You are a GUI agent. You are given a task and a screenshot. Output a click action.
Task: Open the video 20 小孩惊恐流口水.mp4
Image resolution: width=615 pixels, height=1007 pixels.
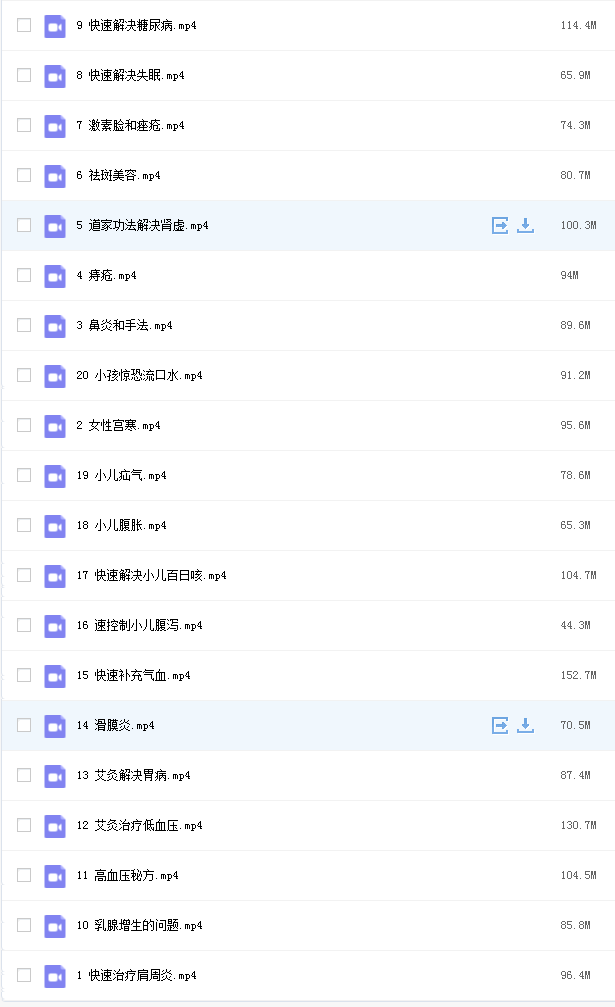pyautogui.click(x=139, y=375)
